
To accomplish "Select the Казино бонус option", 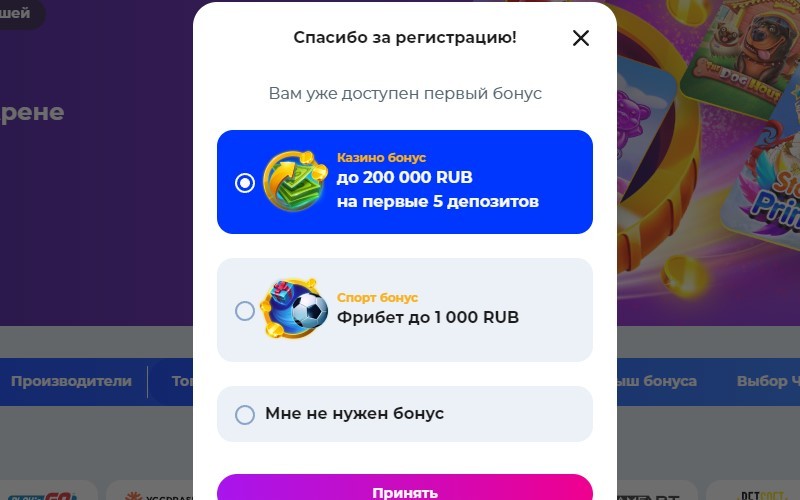I will (x=245, y=183).
